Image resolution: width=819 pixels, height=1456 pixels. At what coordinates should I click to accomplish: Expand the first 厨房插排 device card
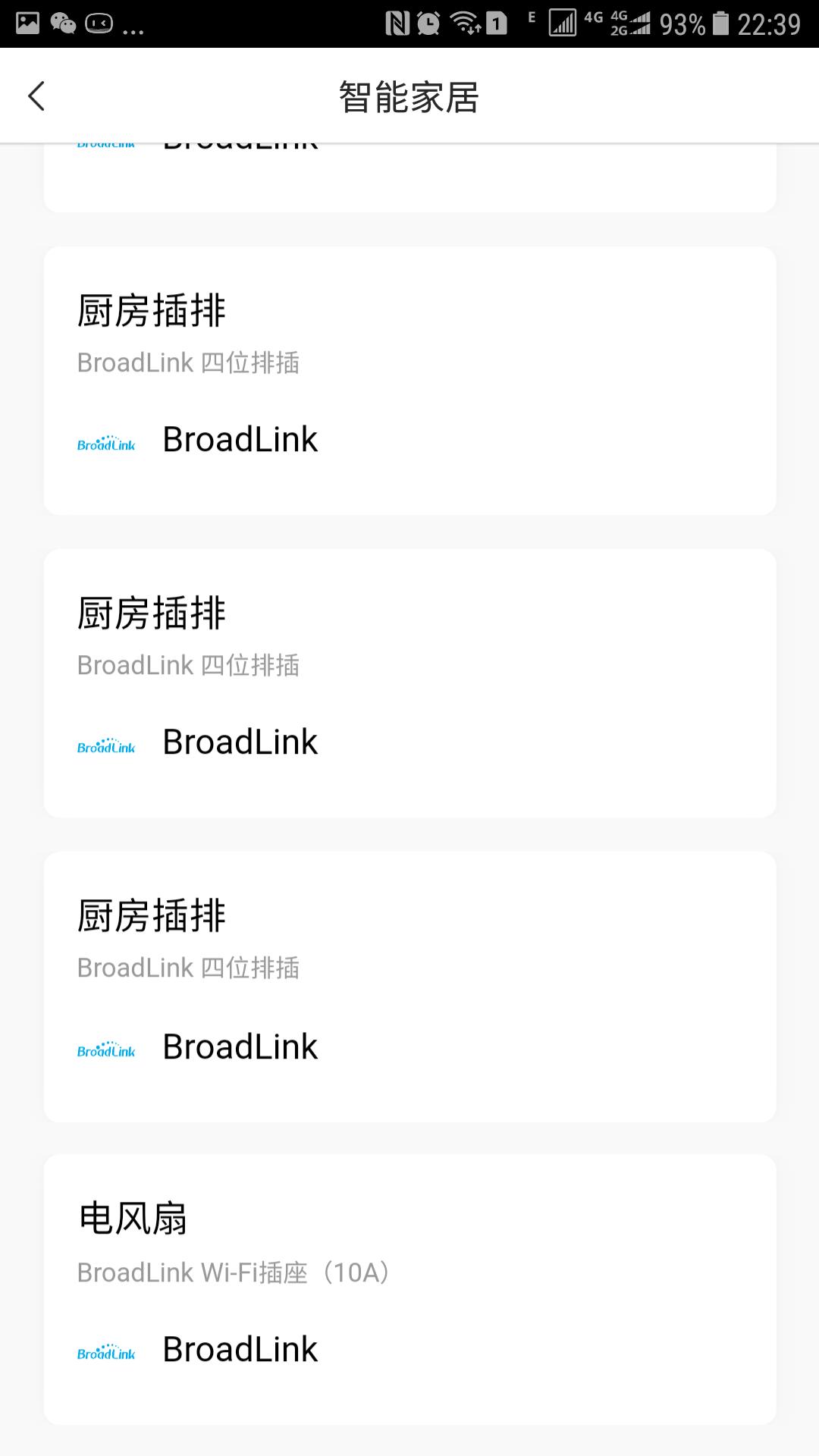[409, 378]
